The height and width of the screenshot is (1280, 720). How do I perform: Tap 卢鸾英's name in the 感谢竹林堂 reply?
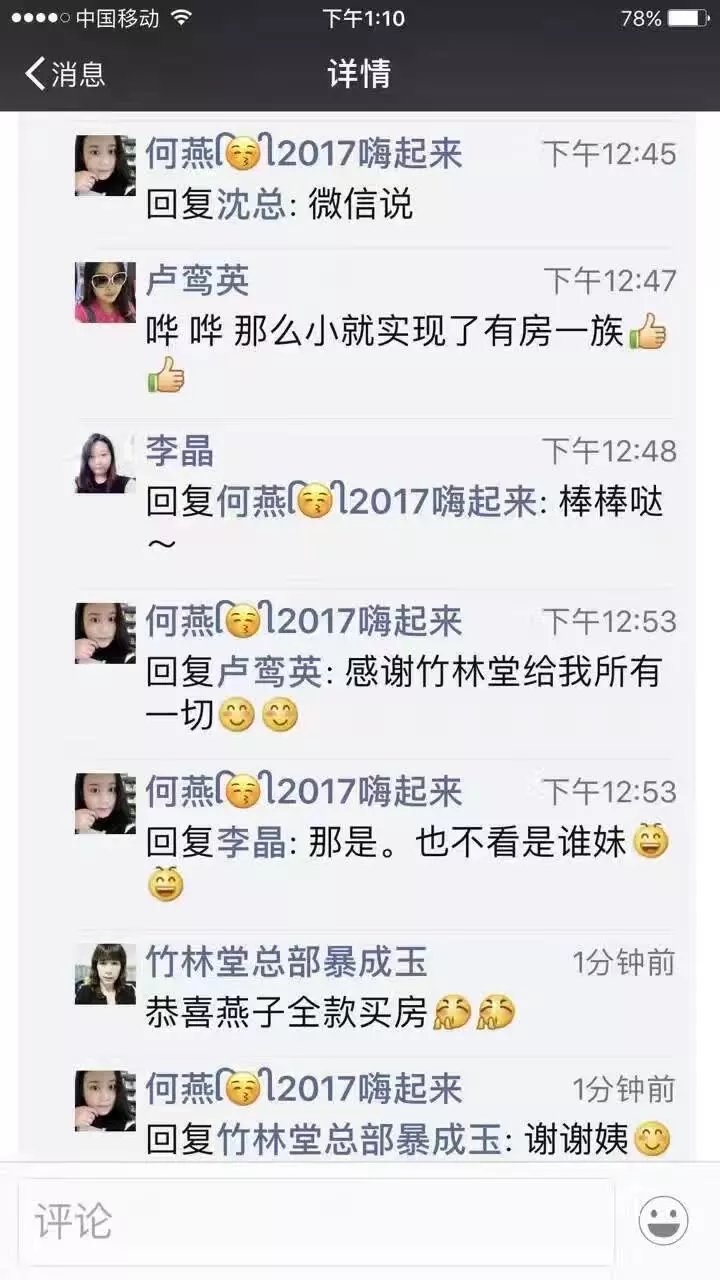coord(268,673)
